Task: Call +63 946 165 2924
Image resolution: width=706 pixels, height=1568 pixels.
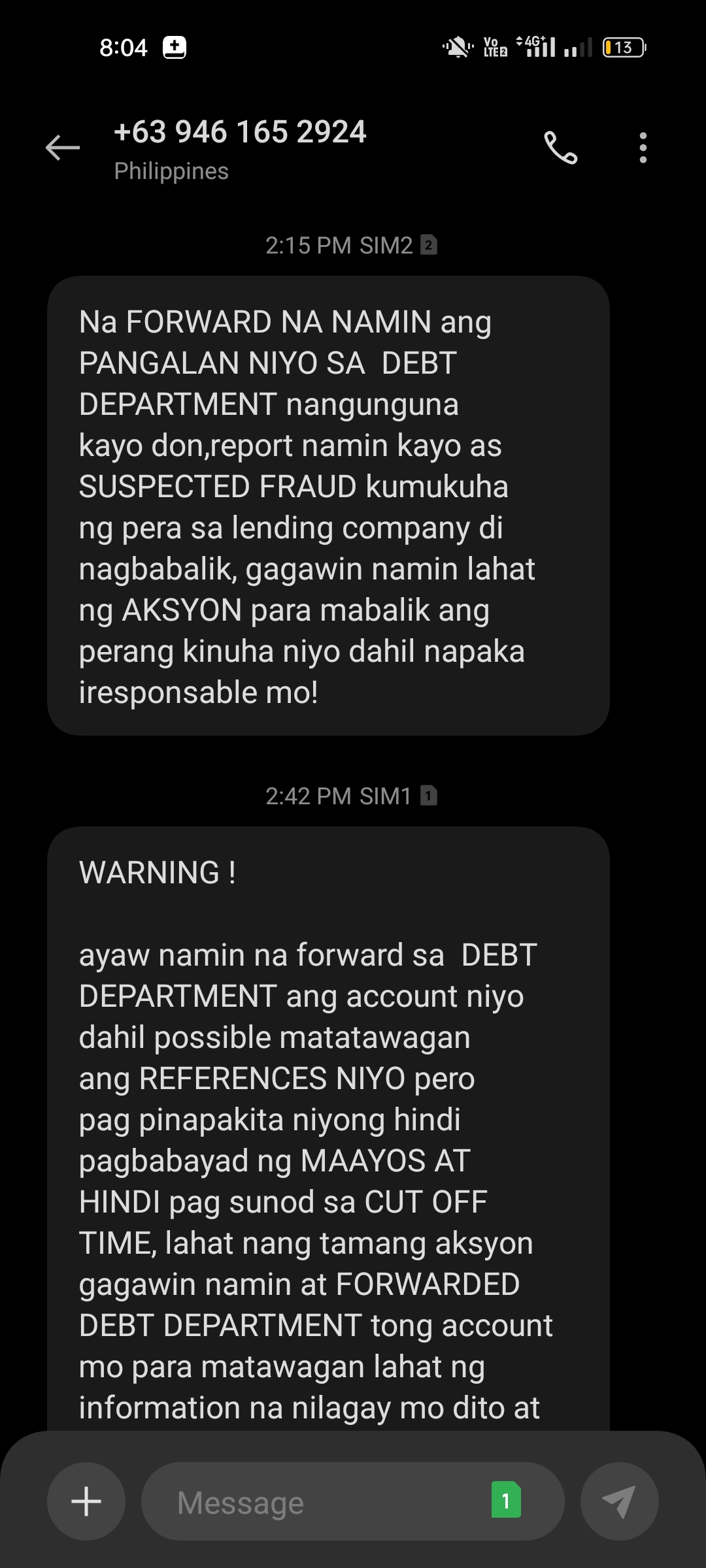Action: (561, 148)
